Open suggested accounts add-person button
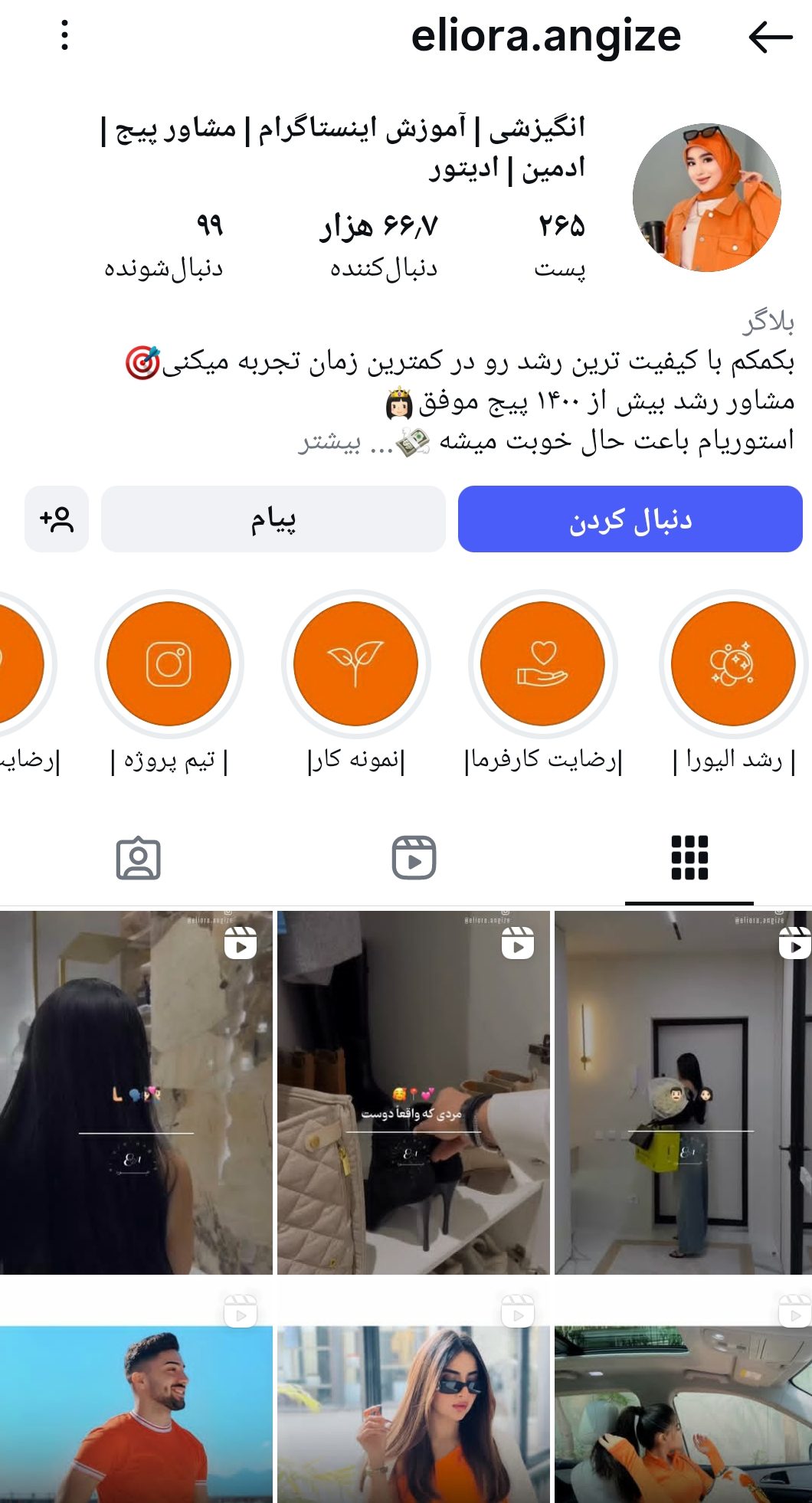812x1503 pixels. click(x=57, y=519)
